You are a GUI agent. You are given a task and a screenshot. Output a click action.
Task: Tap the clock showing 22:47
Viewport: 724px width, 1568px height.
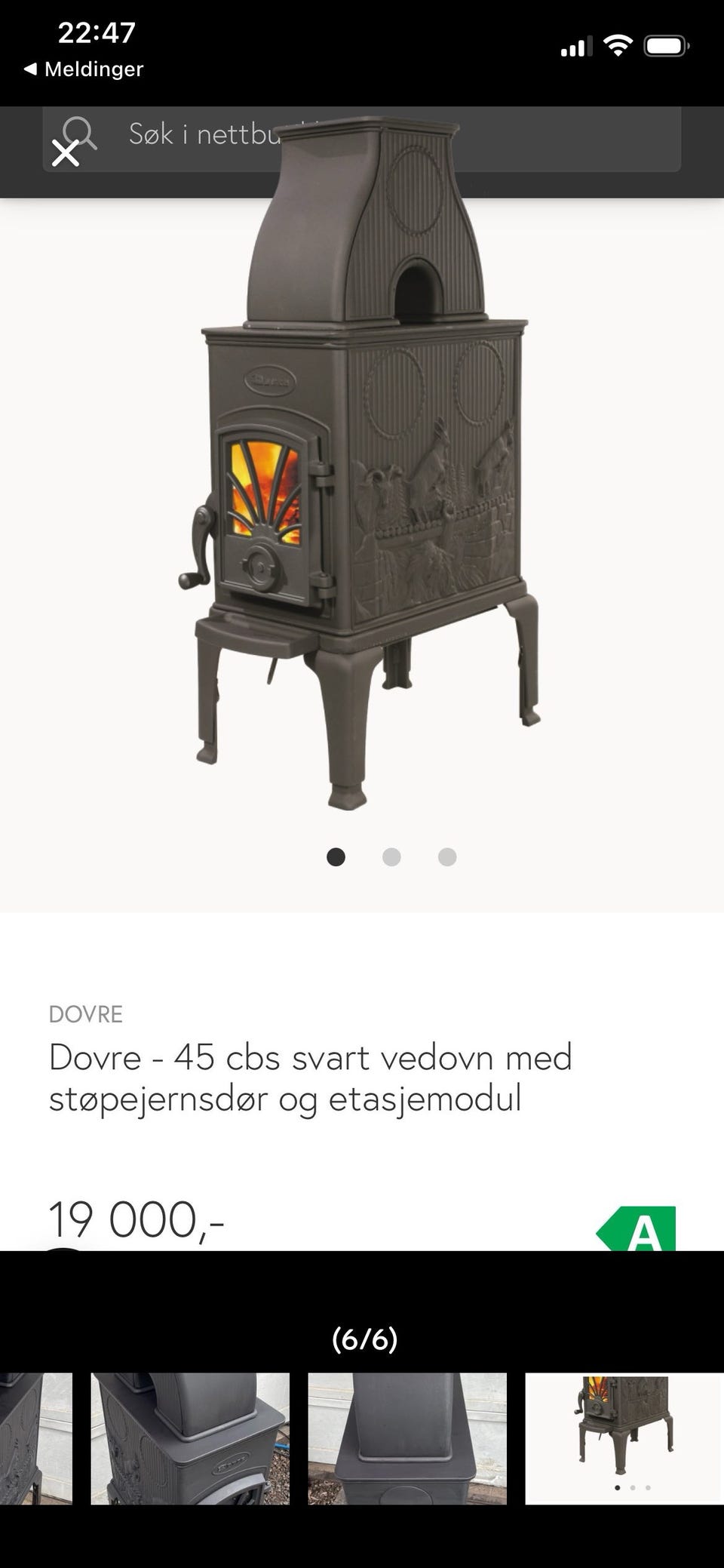point(96,33)
